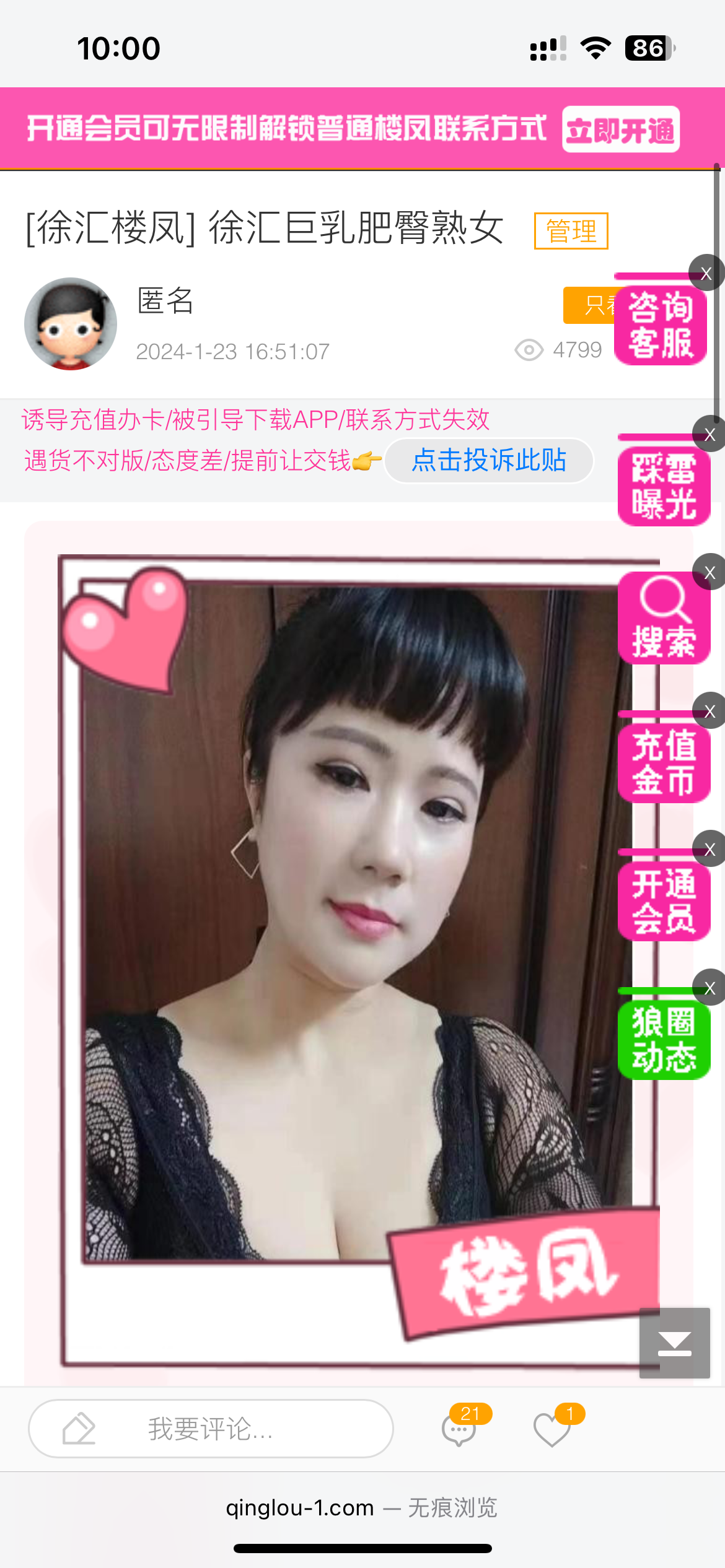The height and width of the screenshot is (1568, 725).
Task: Jump to the bottom with the down arrow
Action: [x=674, y=1343]
